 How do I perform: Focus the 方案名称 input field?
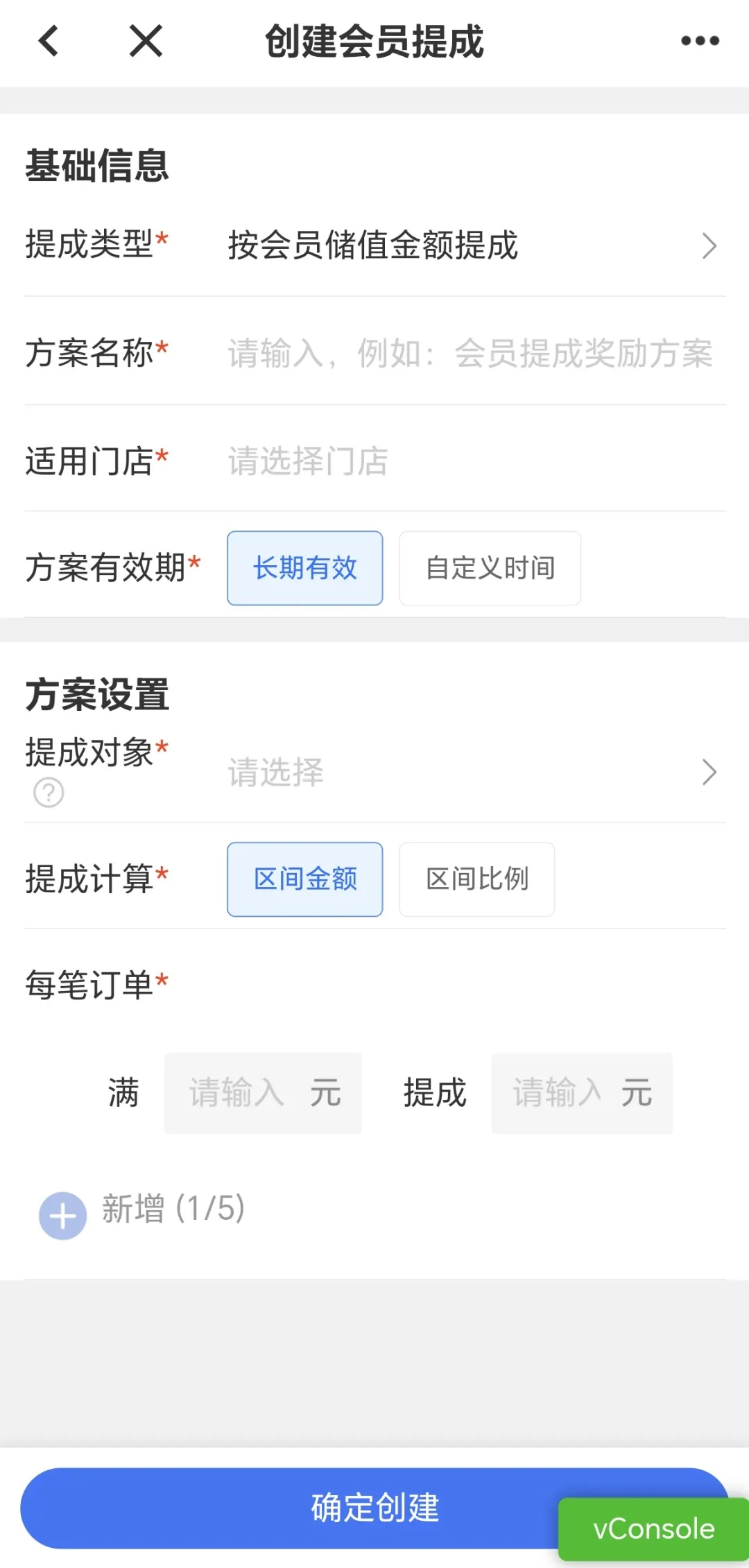point(470,353)
